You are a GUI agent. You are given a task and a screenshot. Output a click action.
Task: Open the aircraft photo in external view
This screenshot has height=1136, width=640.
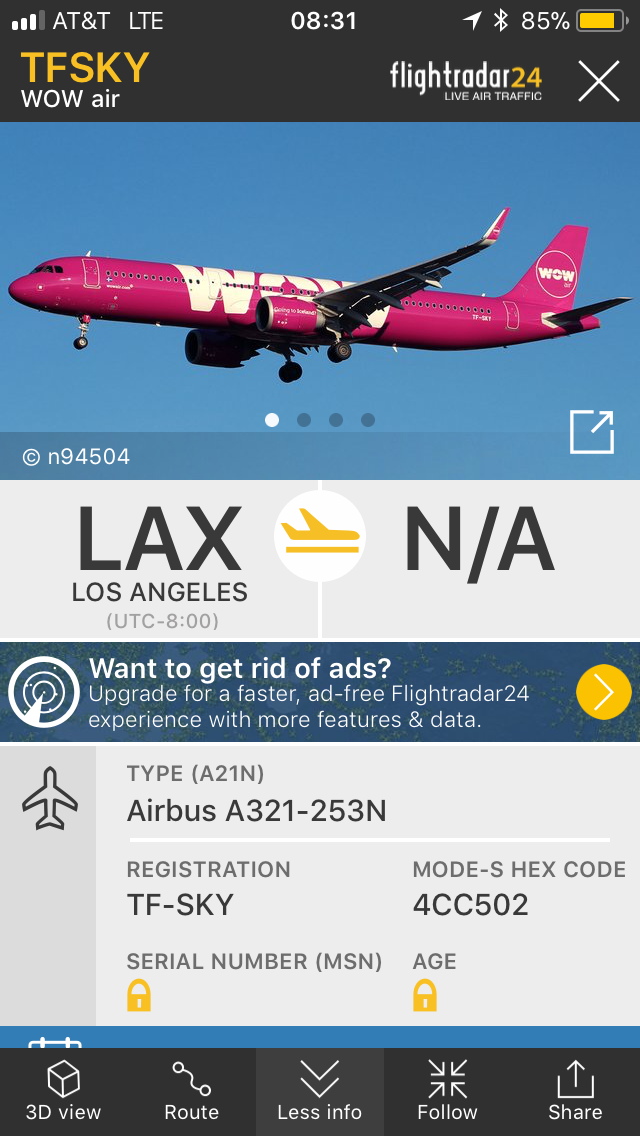[x=591, y=432]
